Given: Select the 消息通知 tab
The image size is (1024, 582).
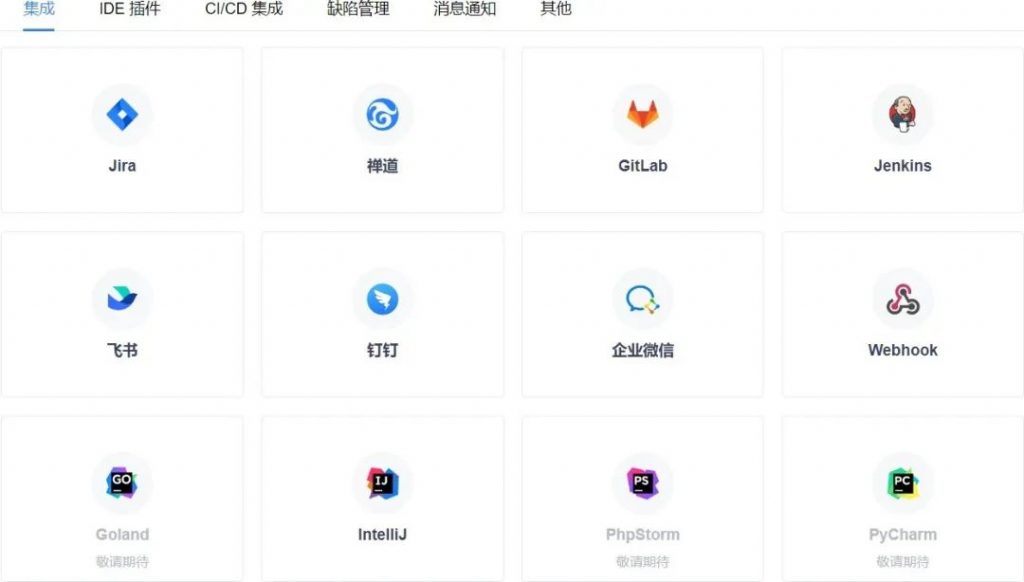Looking at the screenshot, I should click(x=464, y=9).
